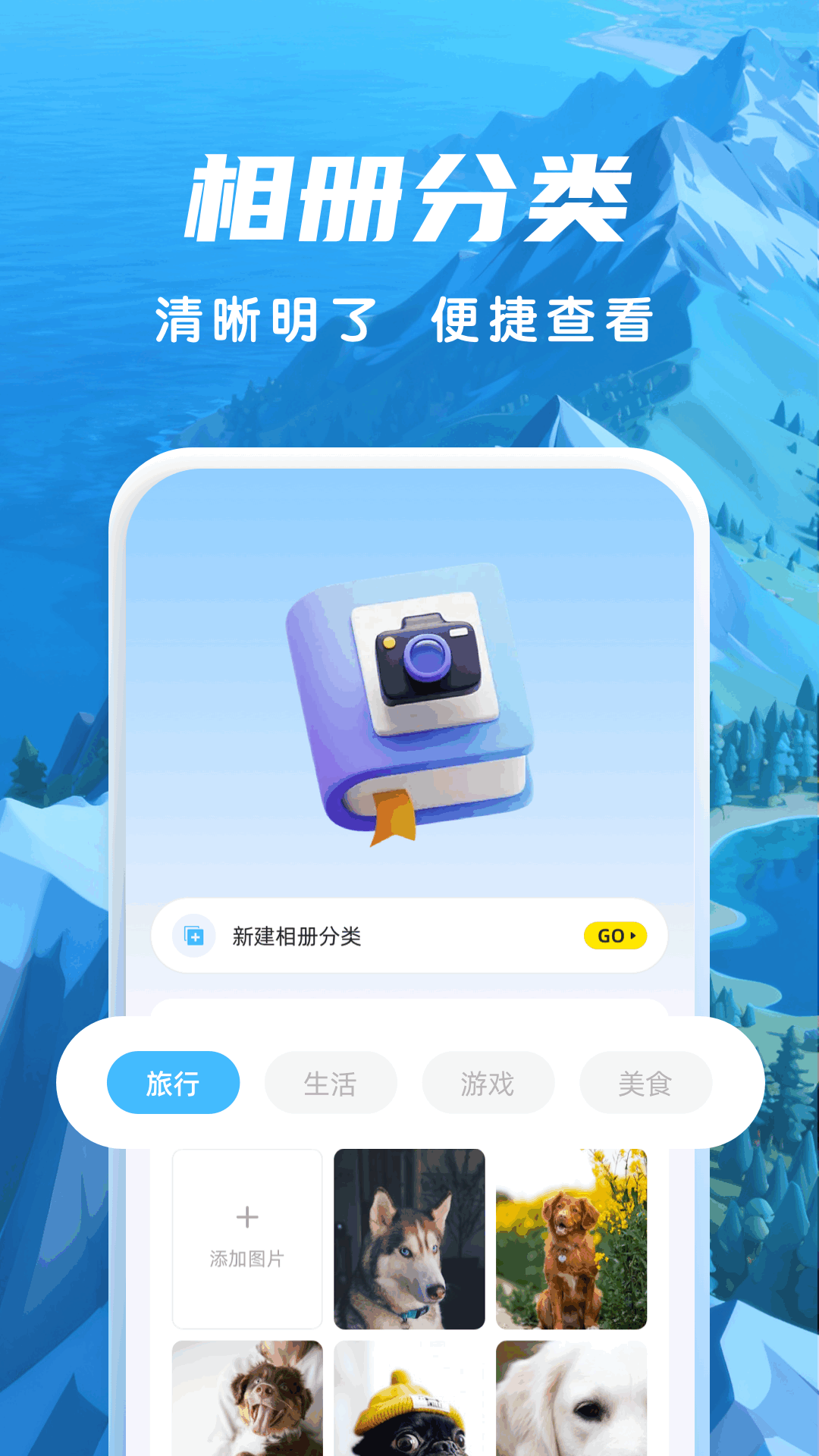
Task: Tap the 添加图片 add picture tile
Action: point(246,1238)
